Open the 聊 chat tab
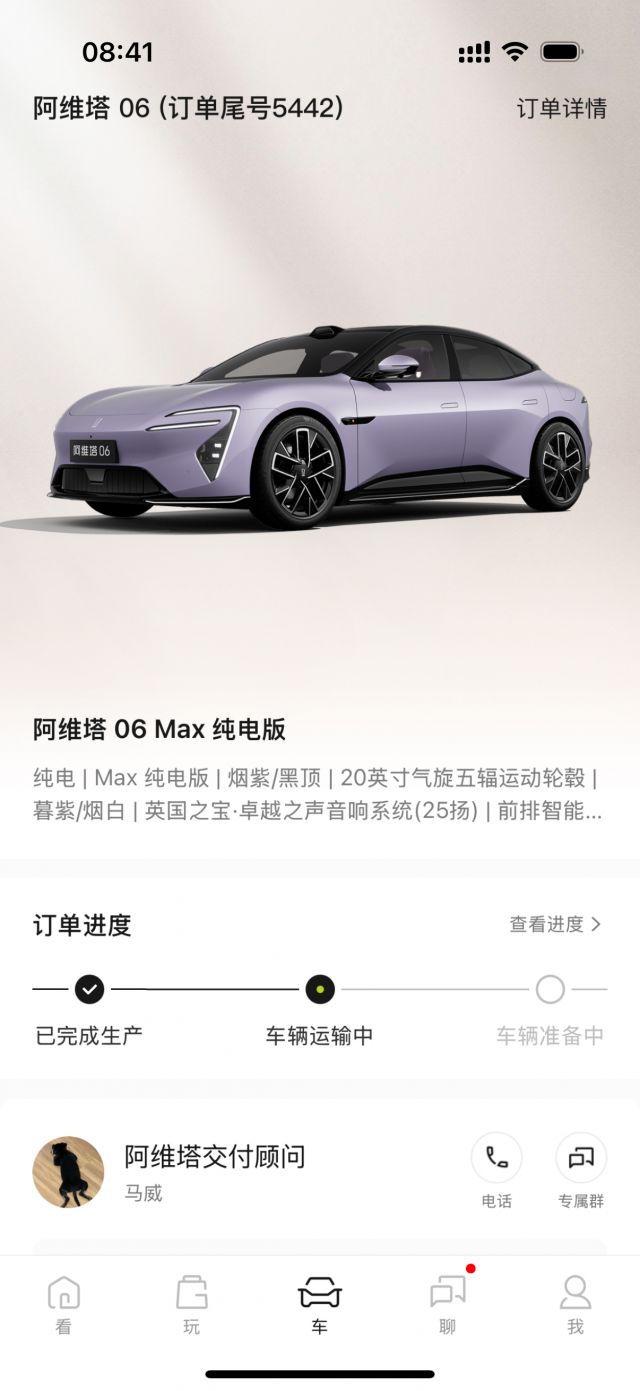This screenshot has height=1391, width=640. [447, 1304]
